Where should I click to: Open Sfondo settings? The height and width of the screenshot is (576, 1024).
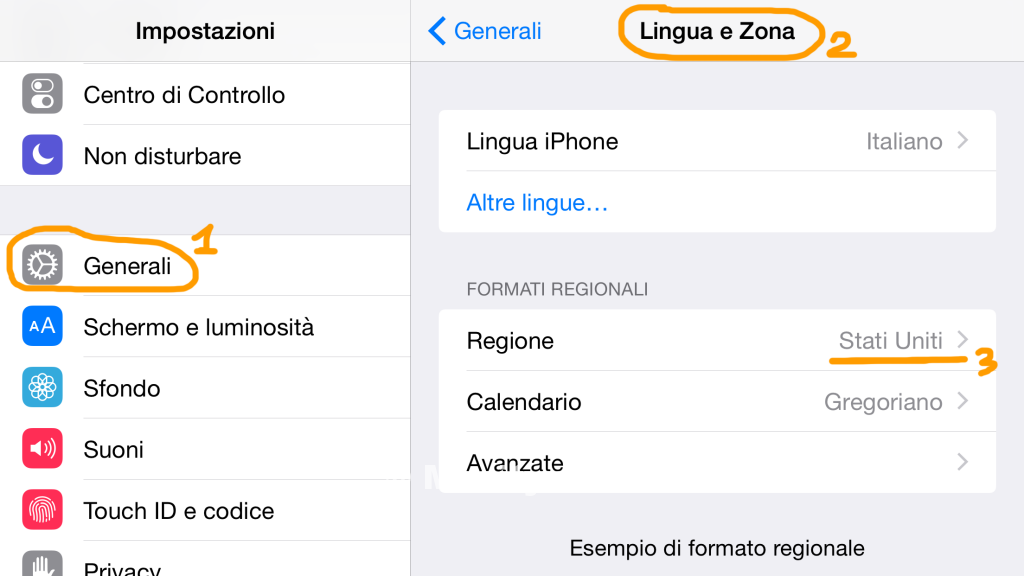[122, 388]
